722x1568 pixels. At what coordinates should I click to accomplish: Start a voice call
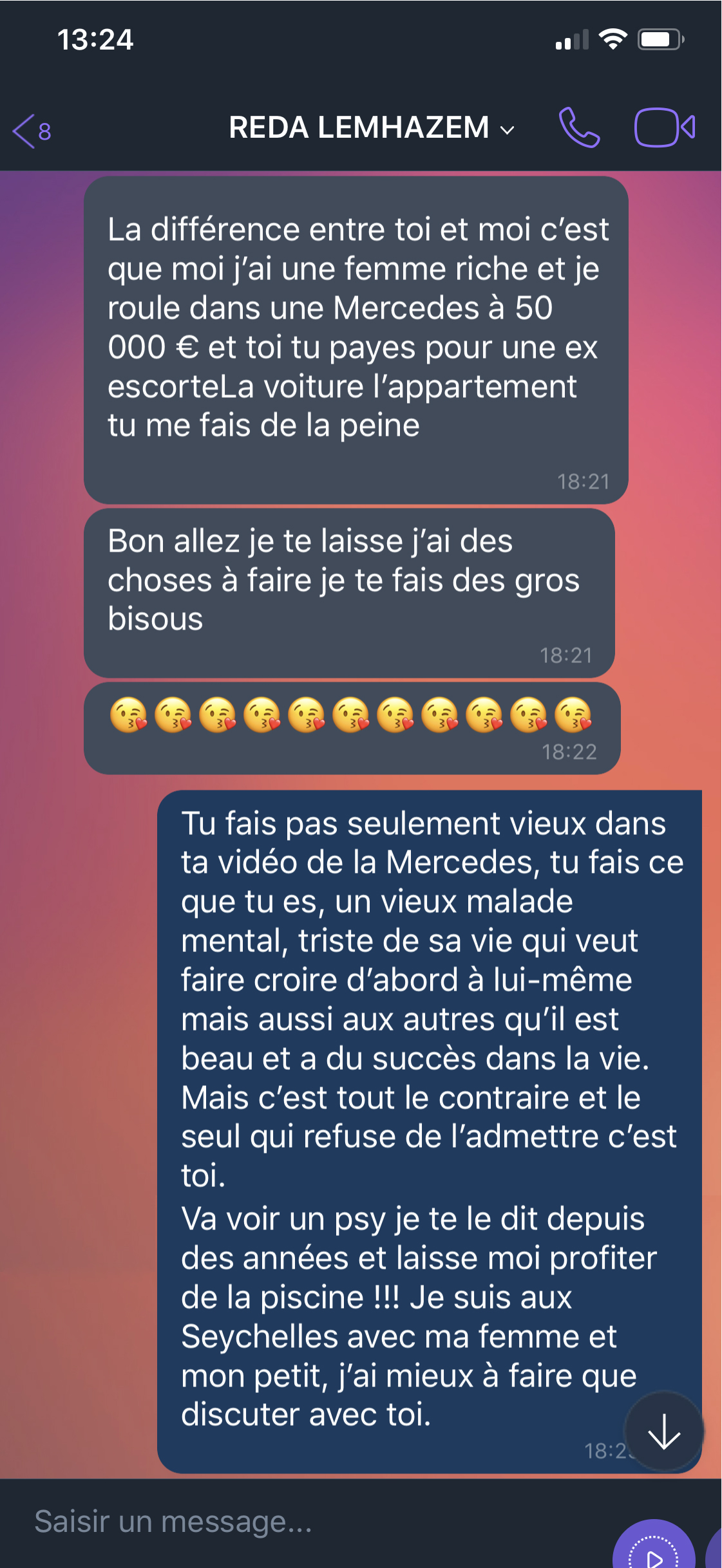click(579, 128)
